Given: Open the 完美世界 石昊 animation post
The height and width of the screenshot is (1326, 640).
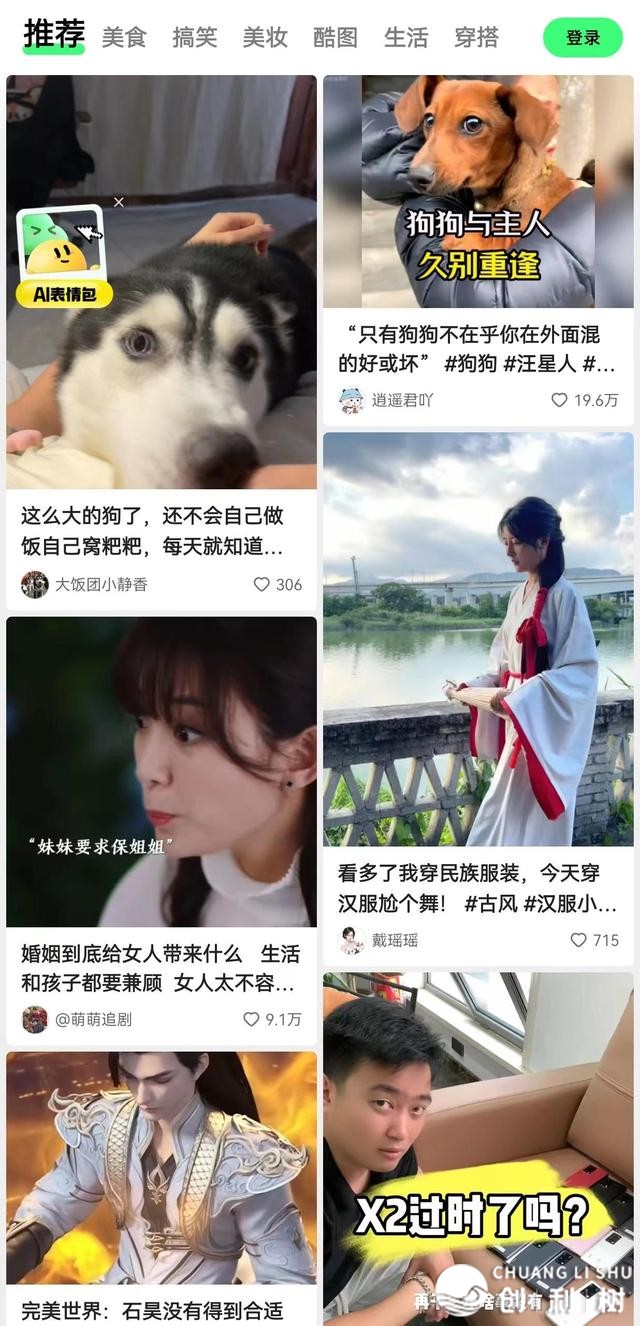Looking at the screenshot, I should click(161, 1170).
